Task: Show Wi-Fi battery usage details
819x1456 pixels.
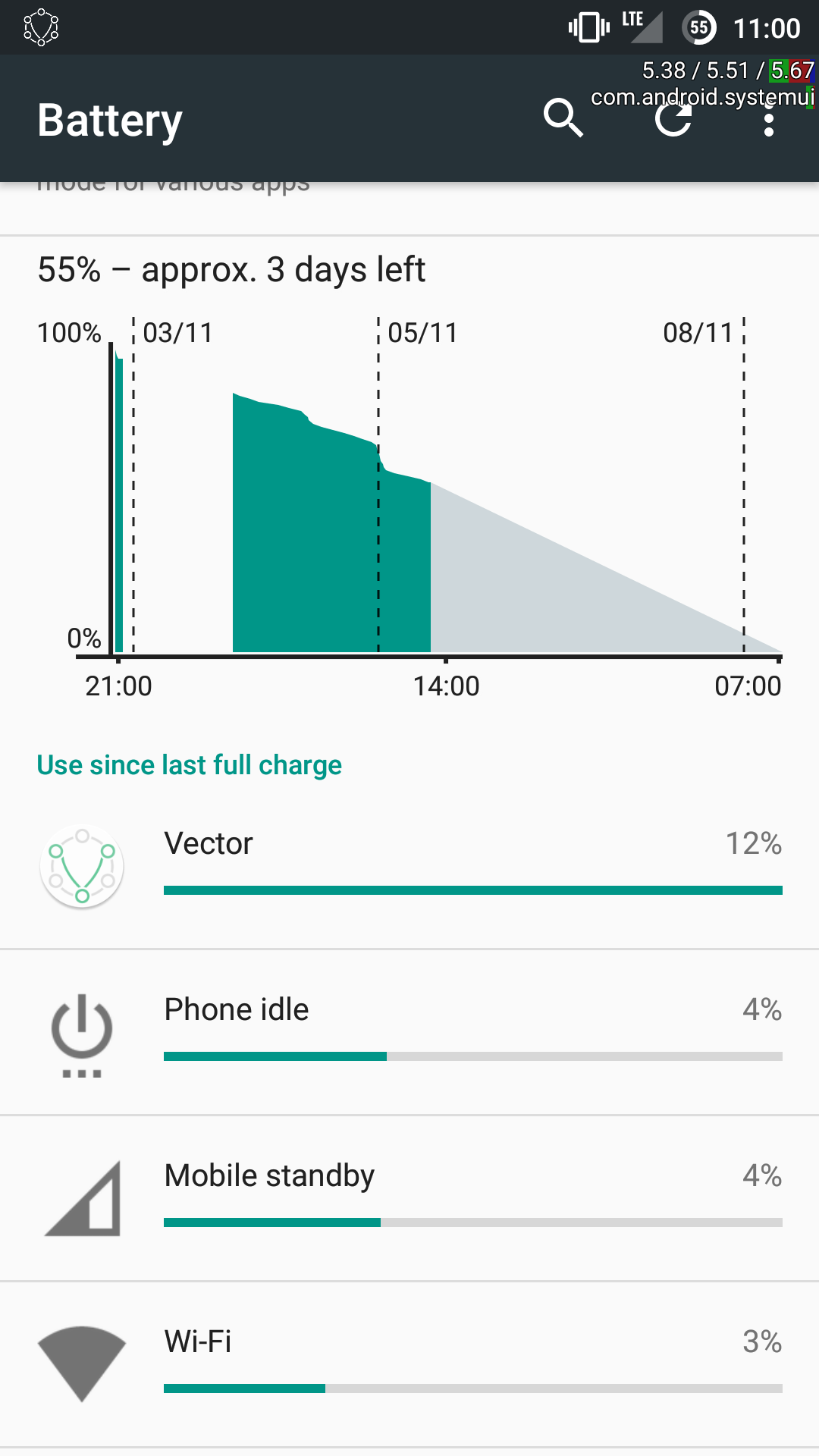Action: click(x=409, y=1364)
